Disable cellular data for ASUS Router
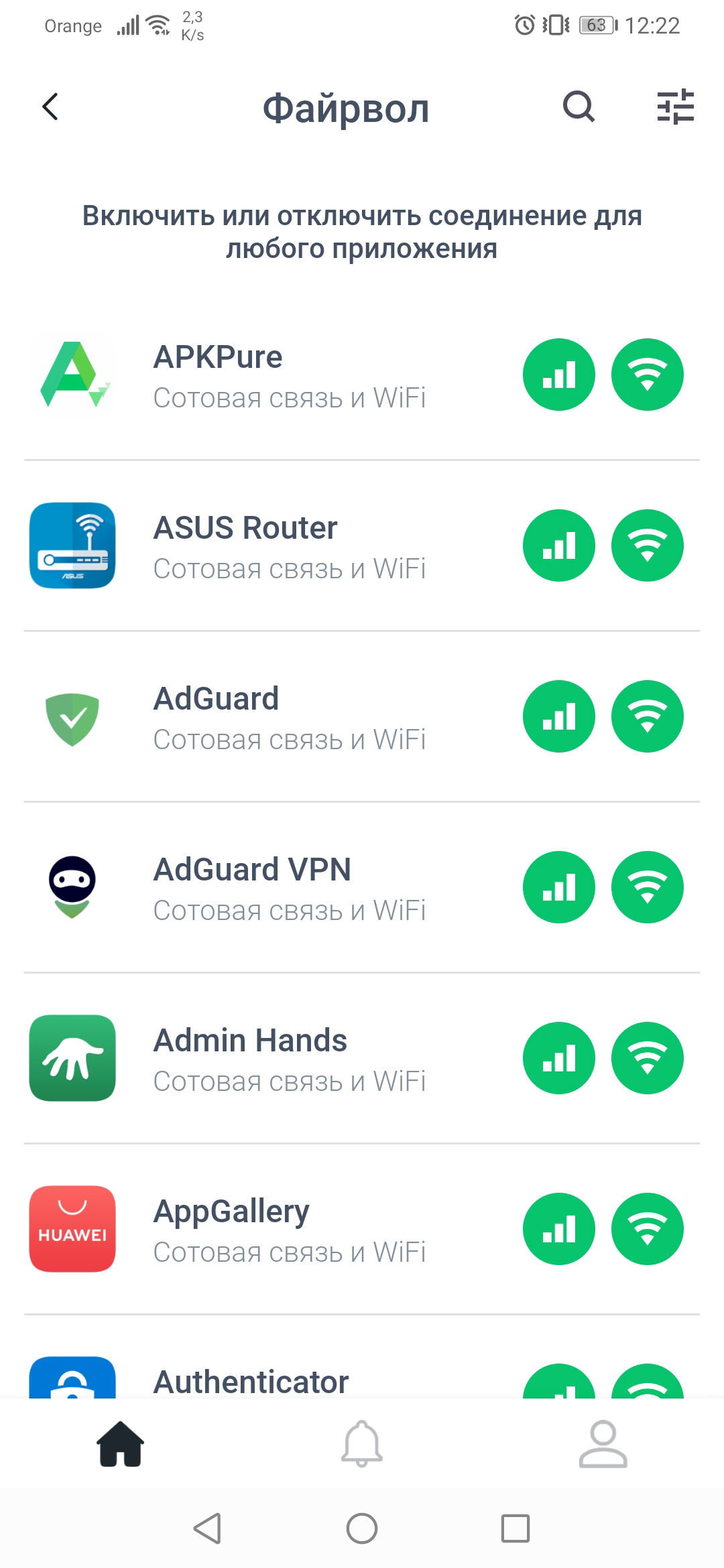Screen dimensions: 724x1568 [559, 545]
